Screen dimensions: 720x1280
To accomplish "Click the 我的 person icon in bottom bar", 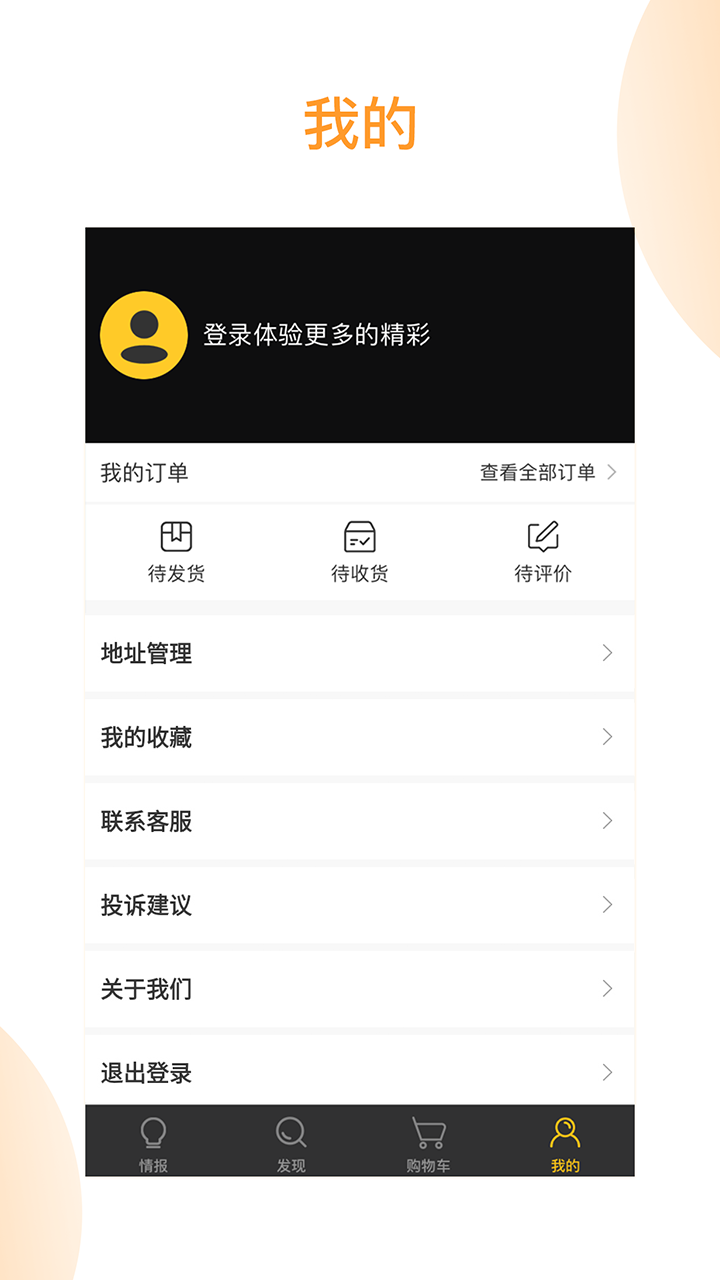I will click(x=566, y=1130).
